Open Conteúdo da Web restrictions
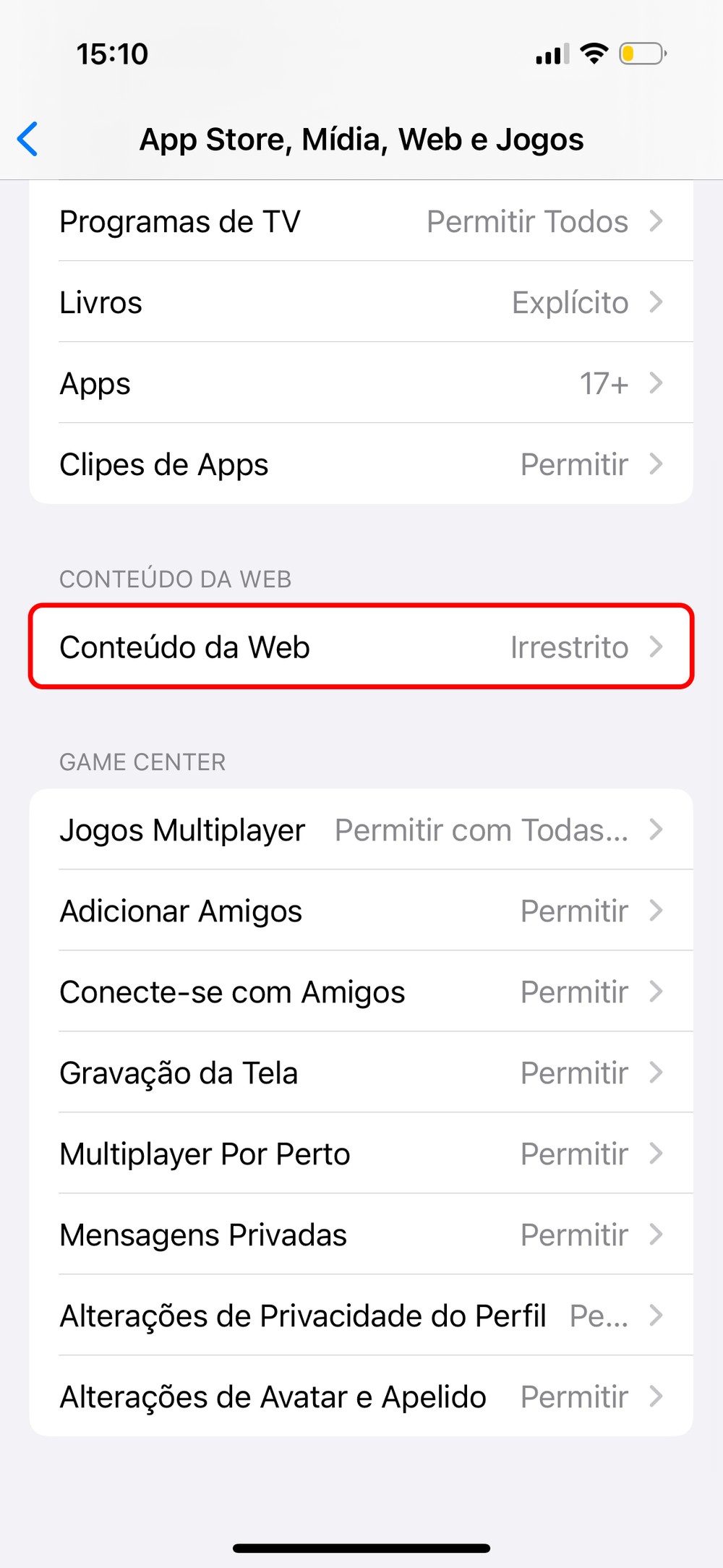 [361, 647]
